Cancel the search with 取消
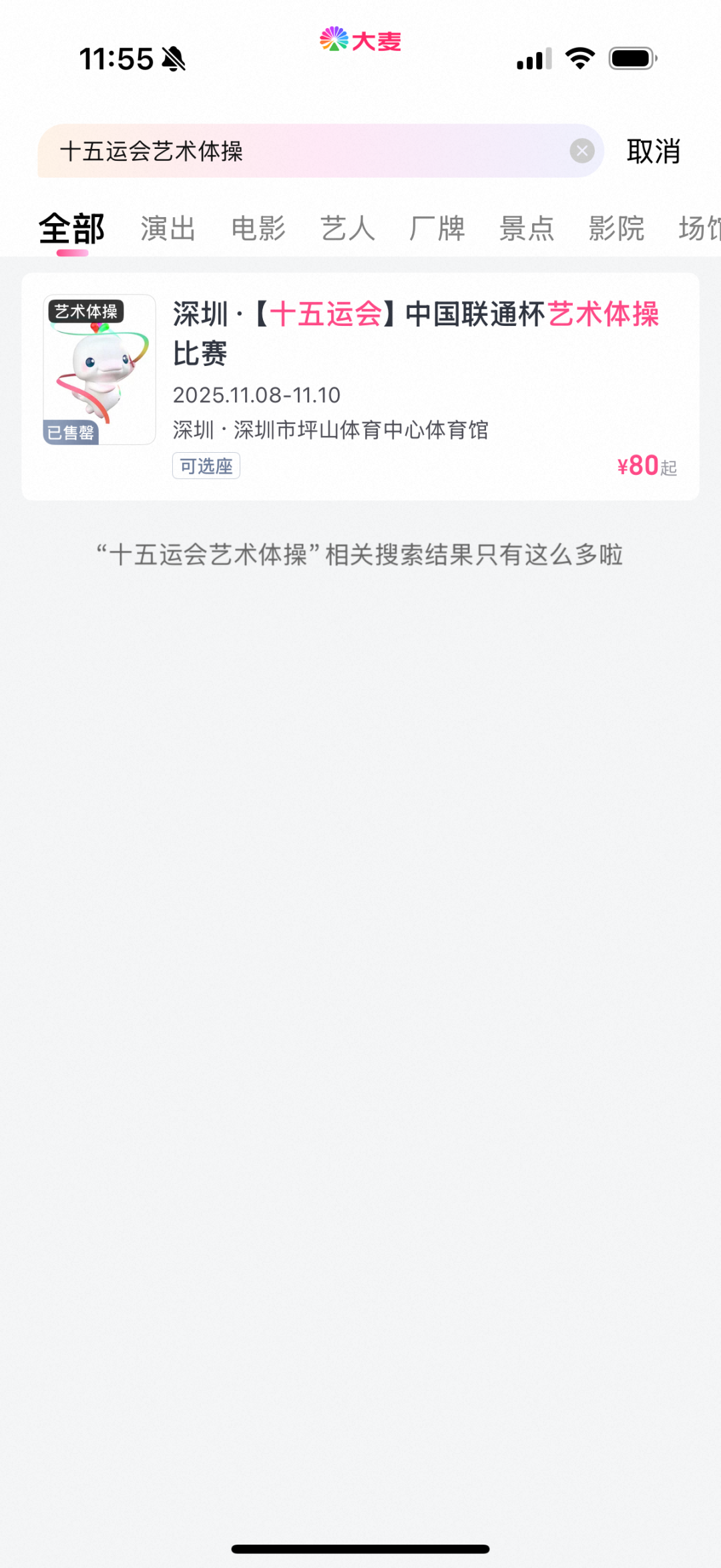 click(653, 152)
